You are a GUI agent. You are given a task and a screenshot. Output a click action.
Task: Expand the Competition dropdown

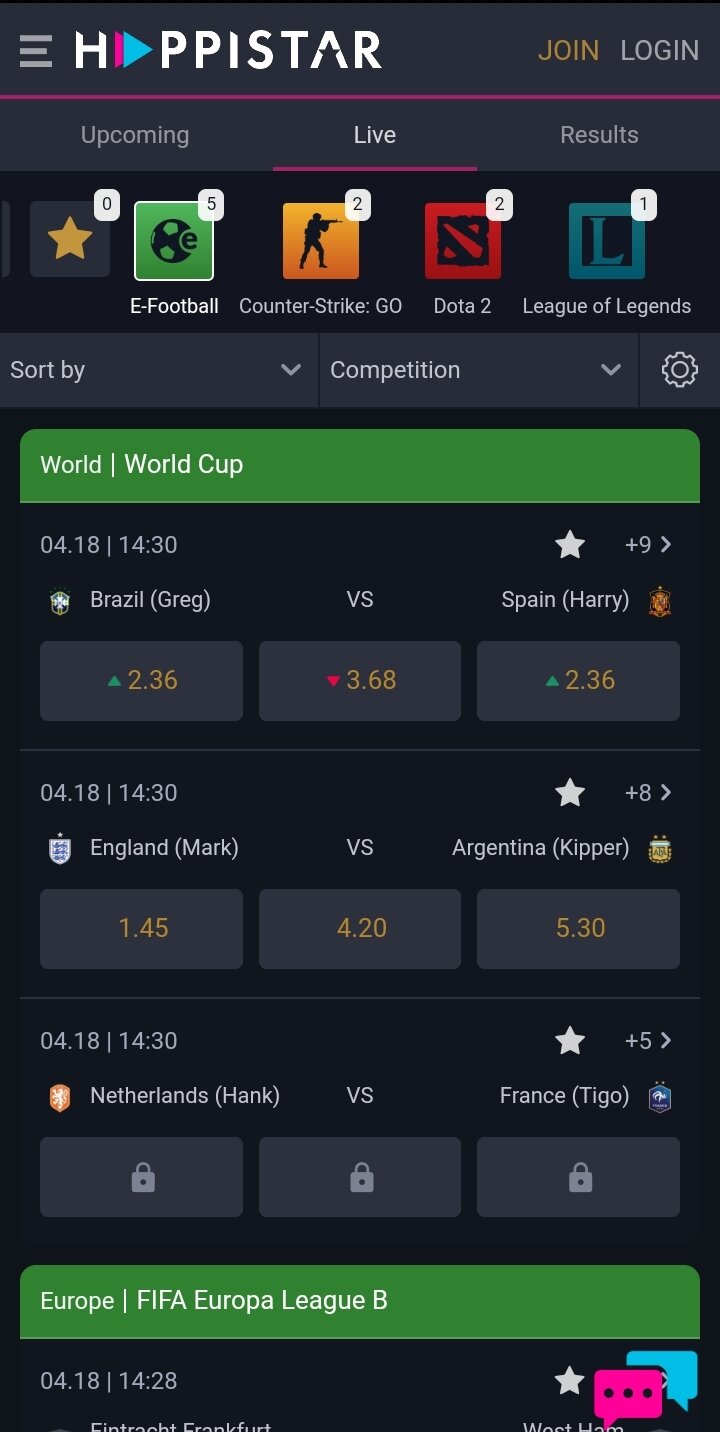[478, 370]
